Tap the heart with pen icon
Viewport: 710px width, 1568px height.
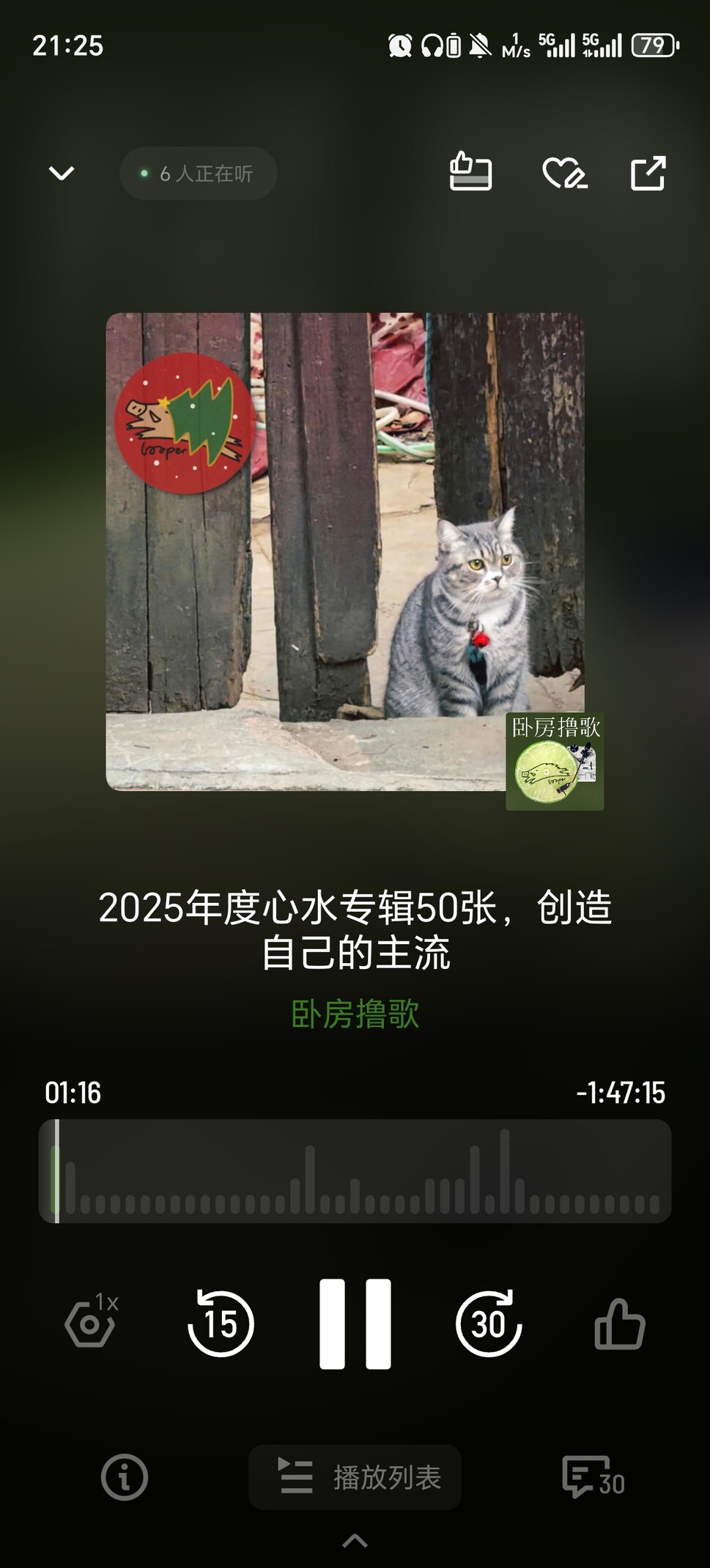(x=564, y=174)
